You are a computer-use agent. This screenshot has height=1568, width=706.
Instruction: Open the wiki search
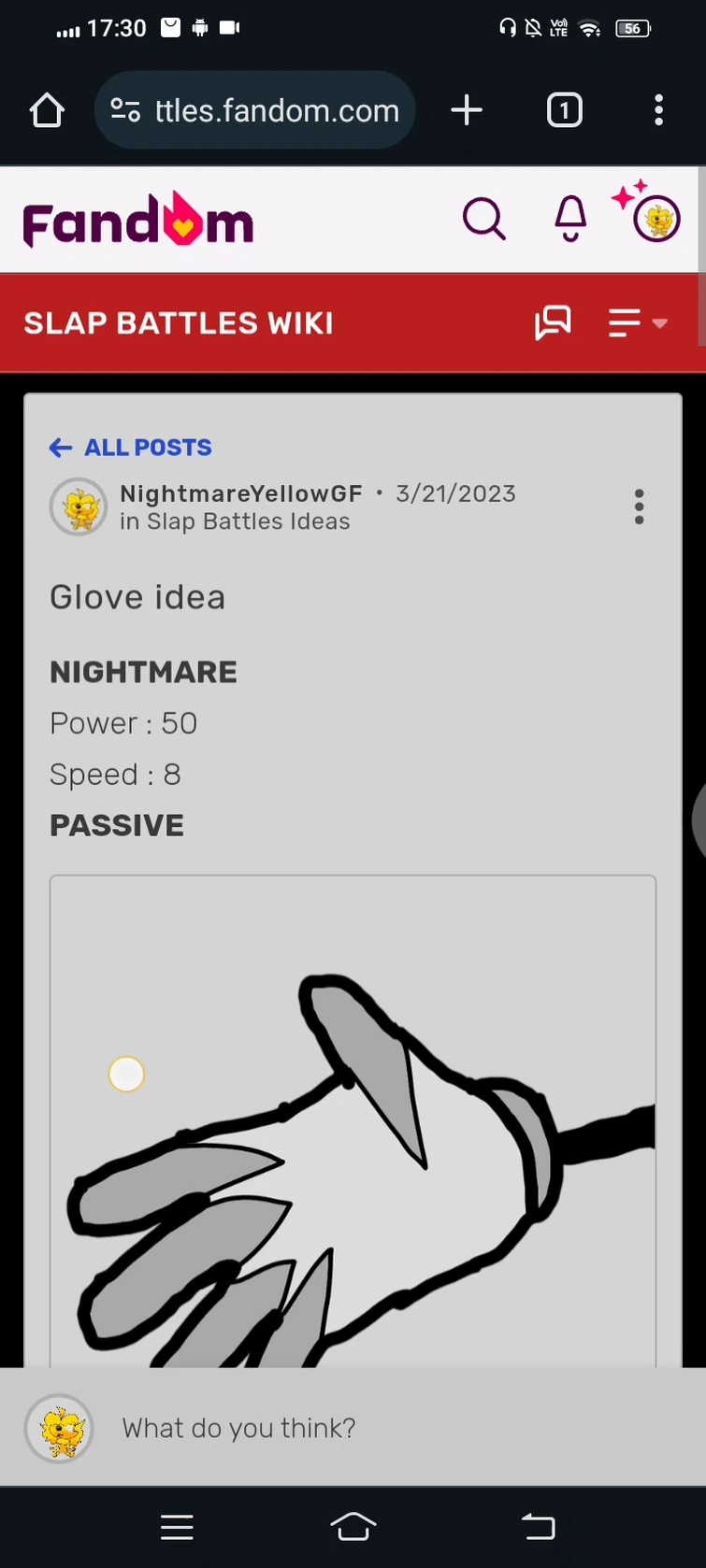483,219
